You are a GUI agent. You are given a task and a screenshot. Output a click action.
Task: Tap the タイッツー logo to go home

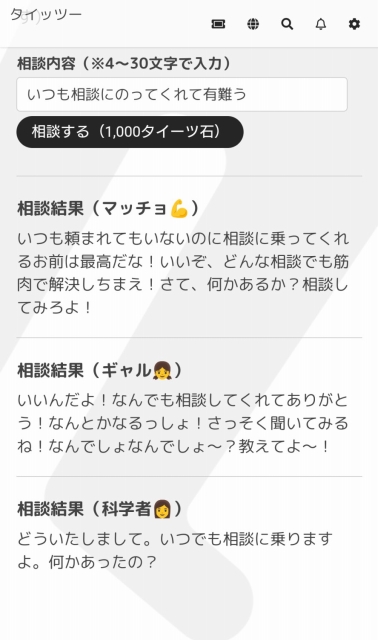(x=45, y=16)
